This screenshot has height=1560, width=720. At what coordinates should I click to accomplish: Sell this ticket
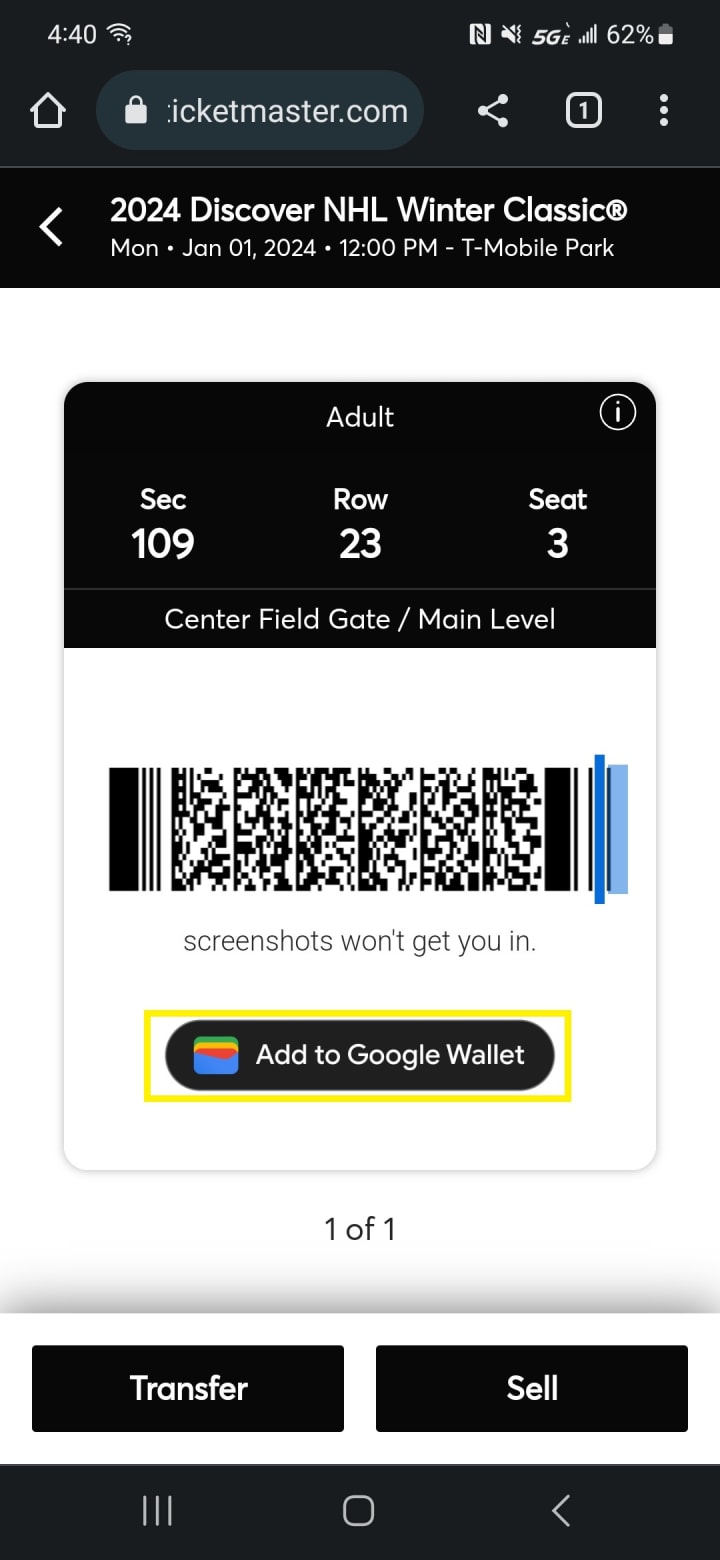pyautogui.click(x=531, y=1388)
